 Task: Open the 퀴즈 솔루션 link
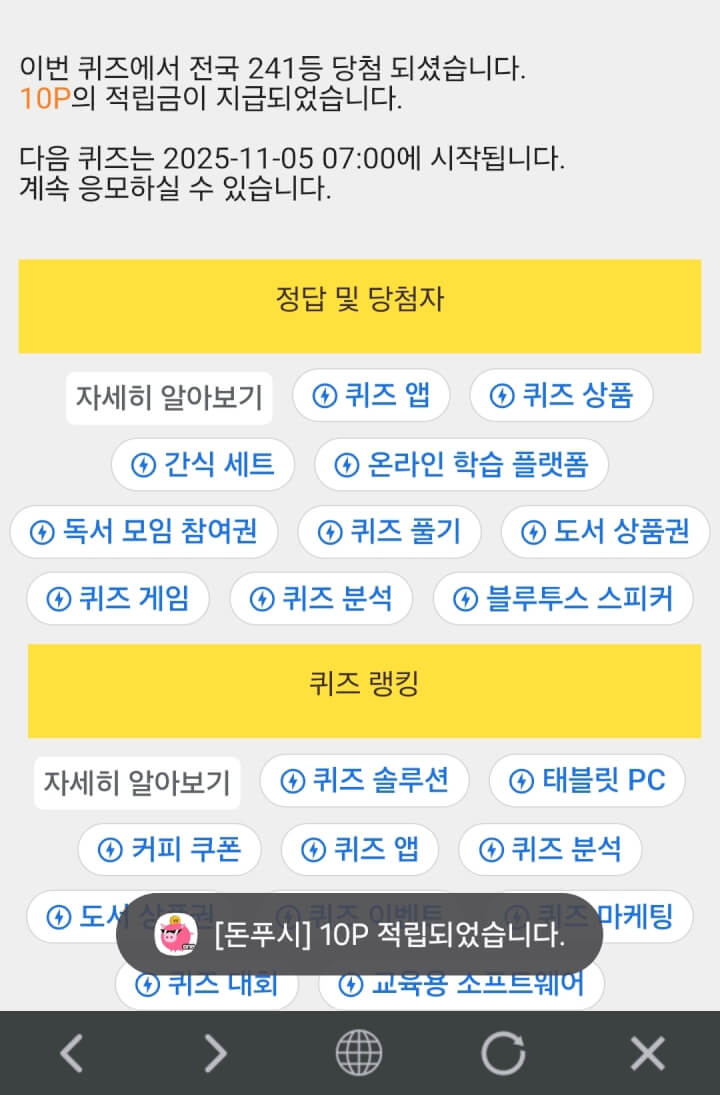364,781
